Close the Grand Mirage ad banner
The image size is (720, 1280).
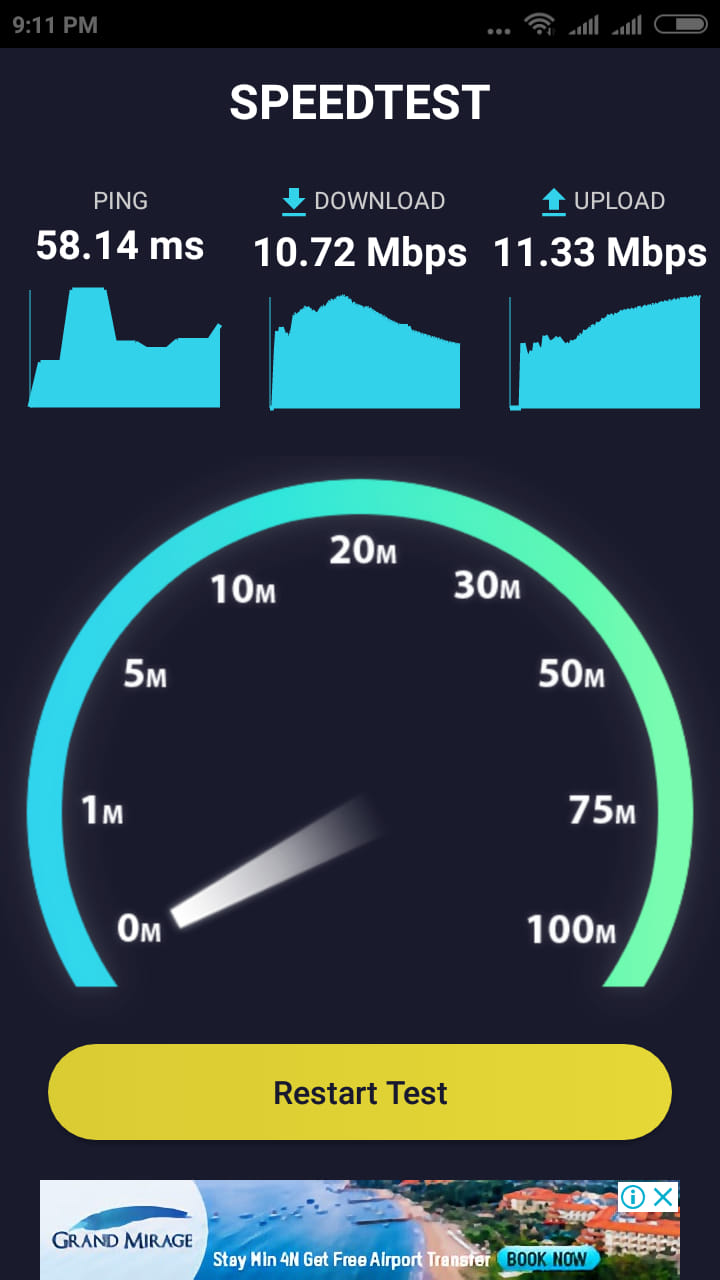(663, 1197)
